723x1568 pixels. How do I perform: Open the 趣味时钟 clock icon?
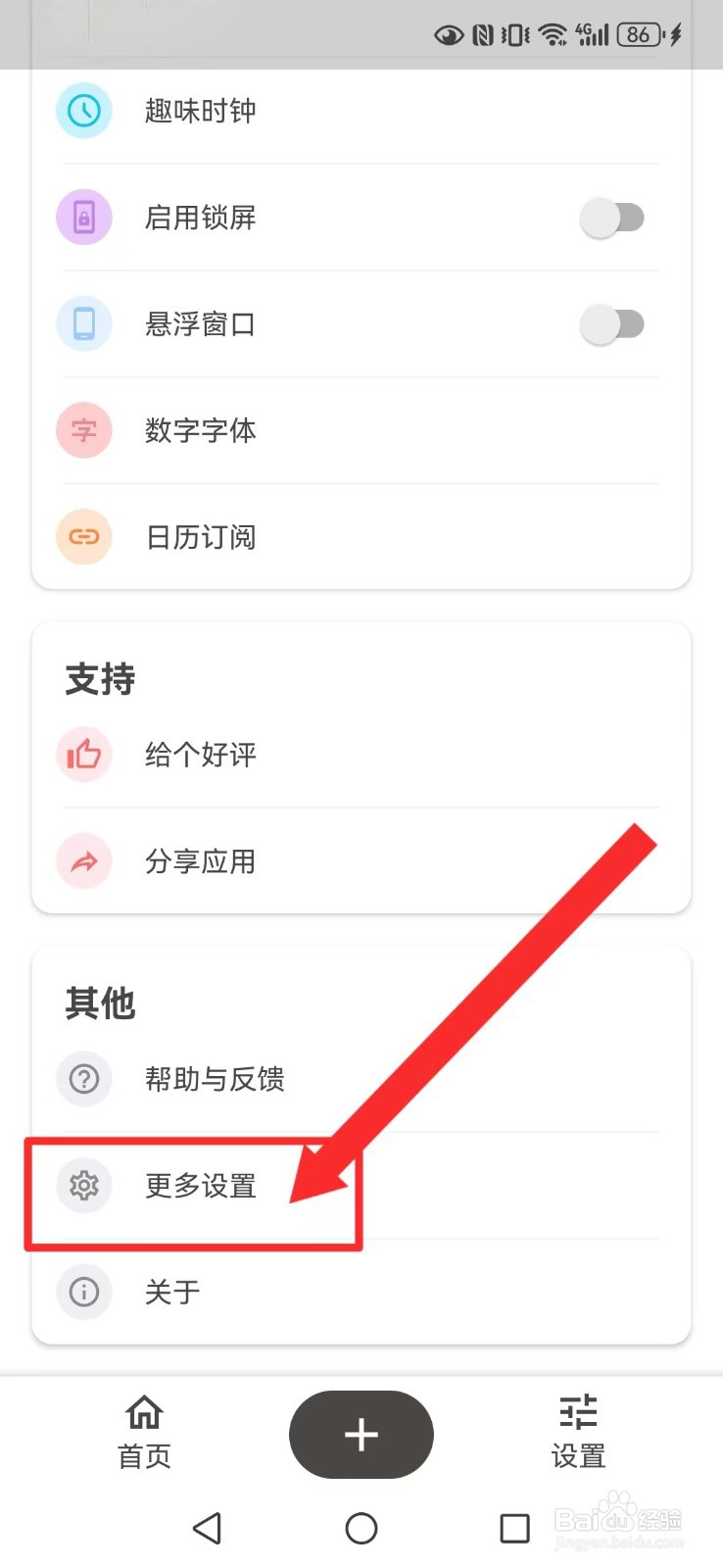(x=84, y=111)
